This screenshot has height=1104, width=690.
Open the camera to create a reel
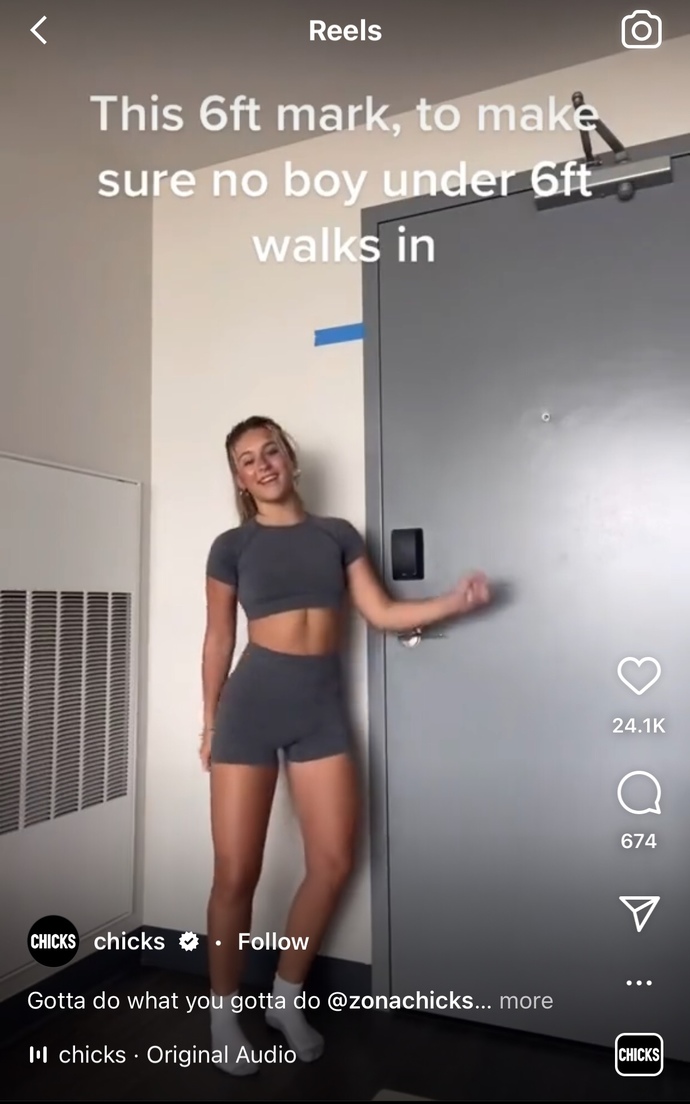[x=641, y=30]
